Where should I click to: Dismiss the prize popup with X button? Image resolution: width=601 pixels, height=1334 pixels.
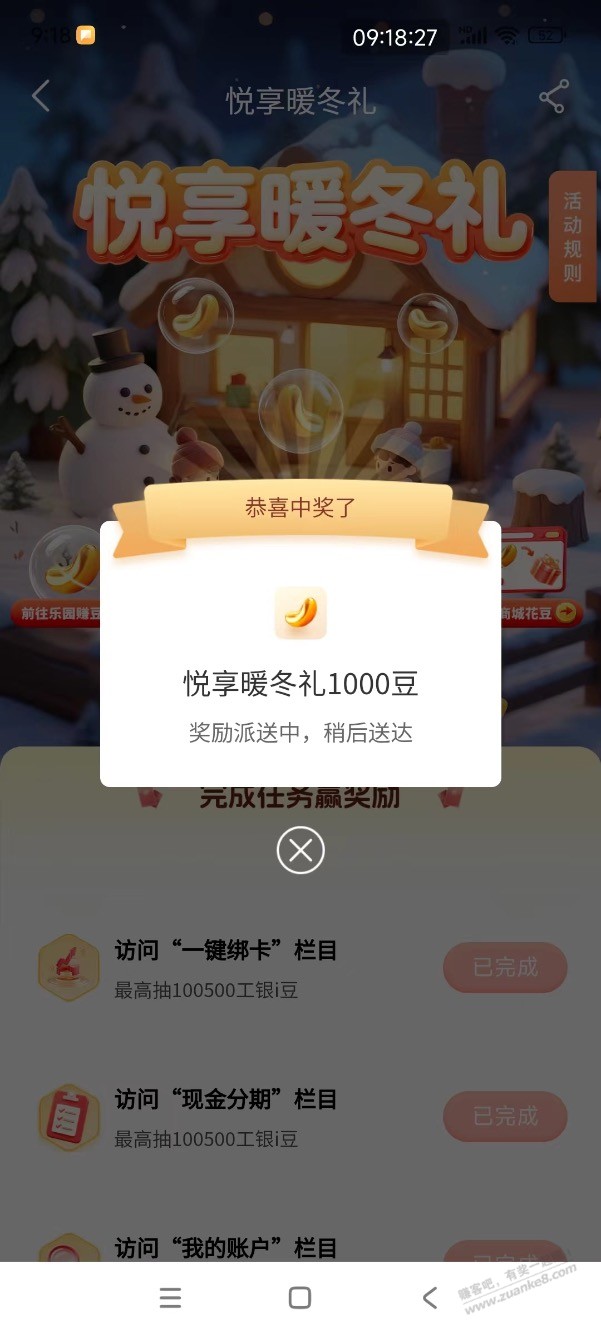[300, 851]
